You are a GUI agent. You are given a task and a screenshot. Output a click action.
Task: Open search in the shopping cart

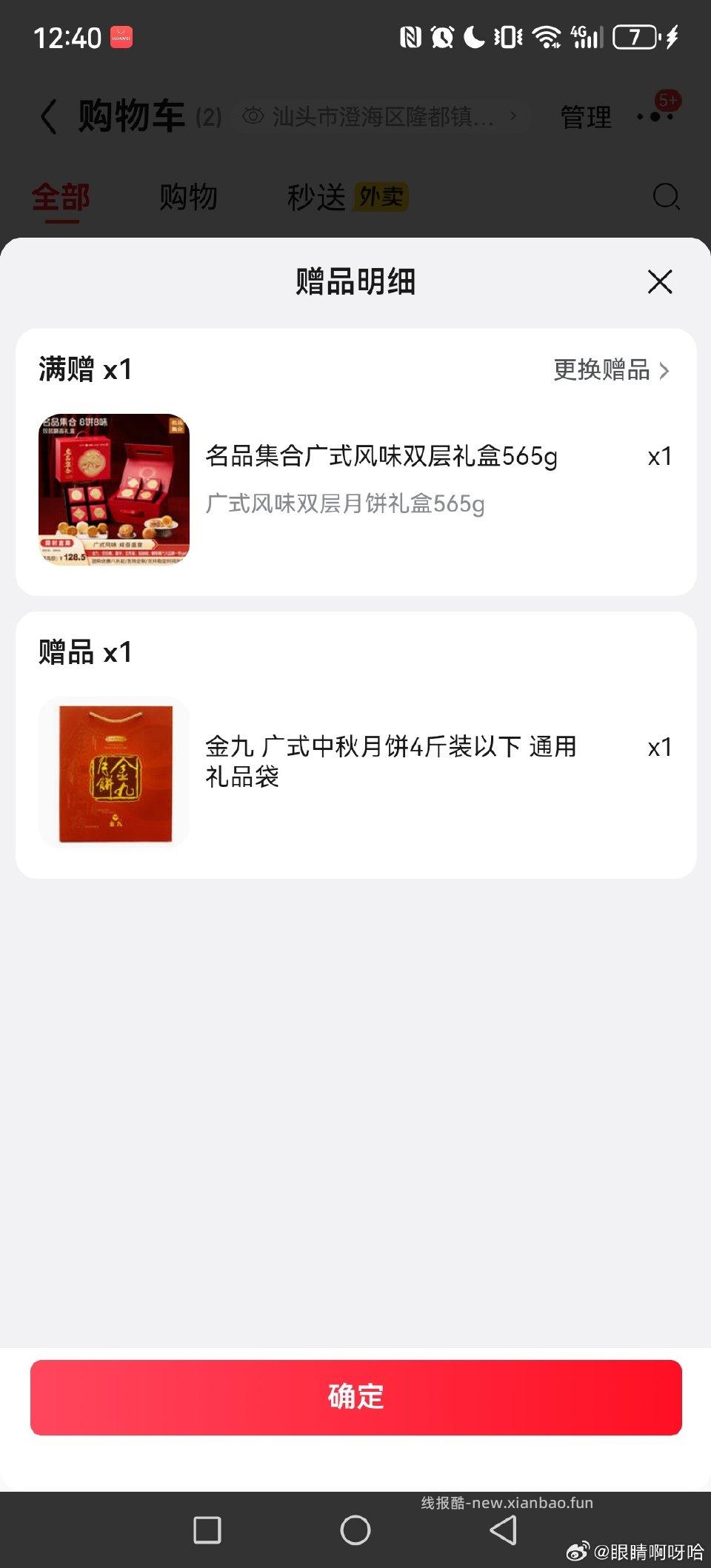[x=665, y=196]
